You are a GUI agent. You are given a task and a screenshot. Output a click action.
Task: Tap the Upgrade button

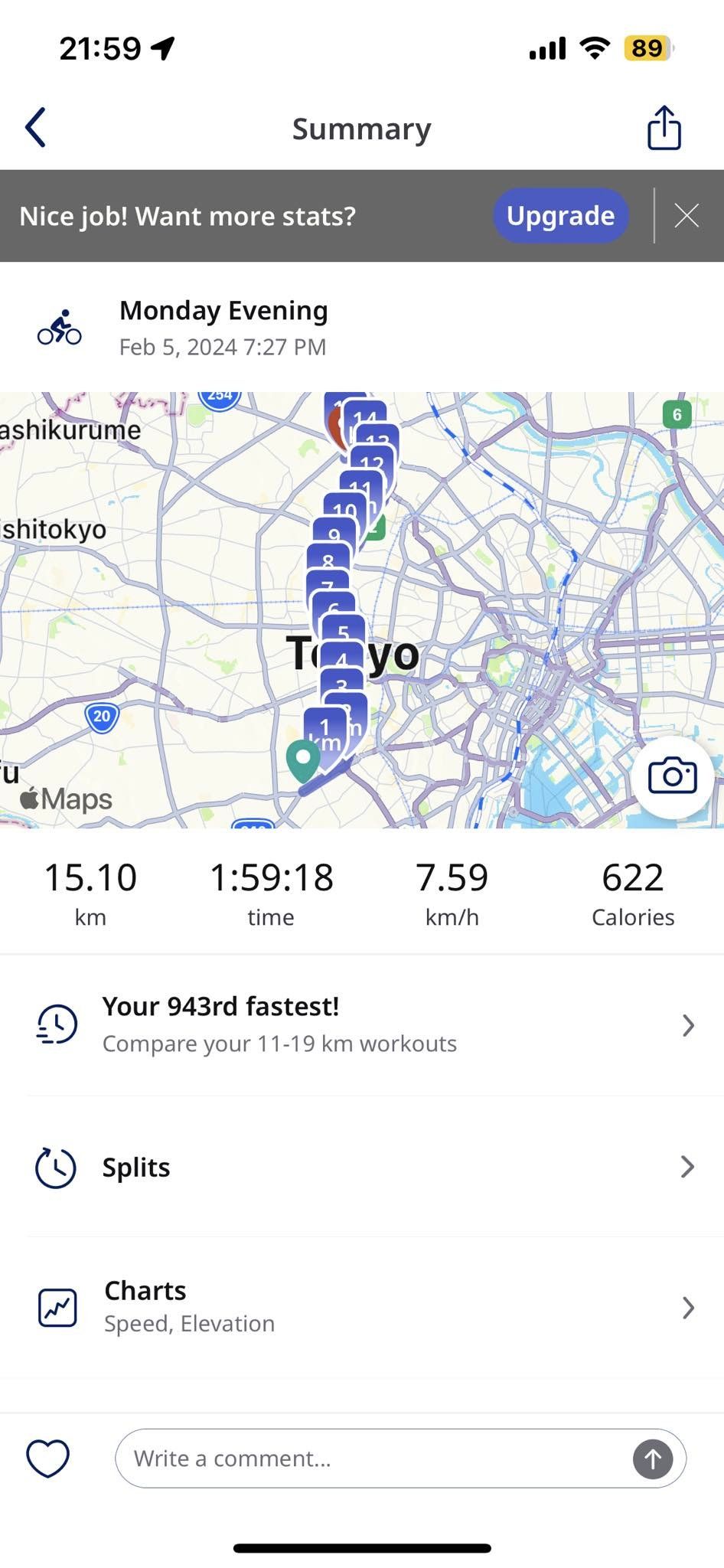point(560,216)
